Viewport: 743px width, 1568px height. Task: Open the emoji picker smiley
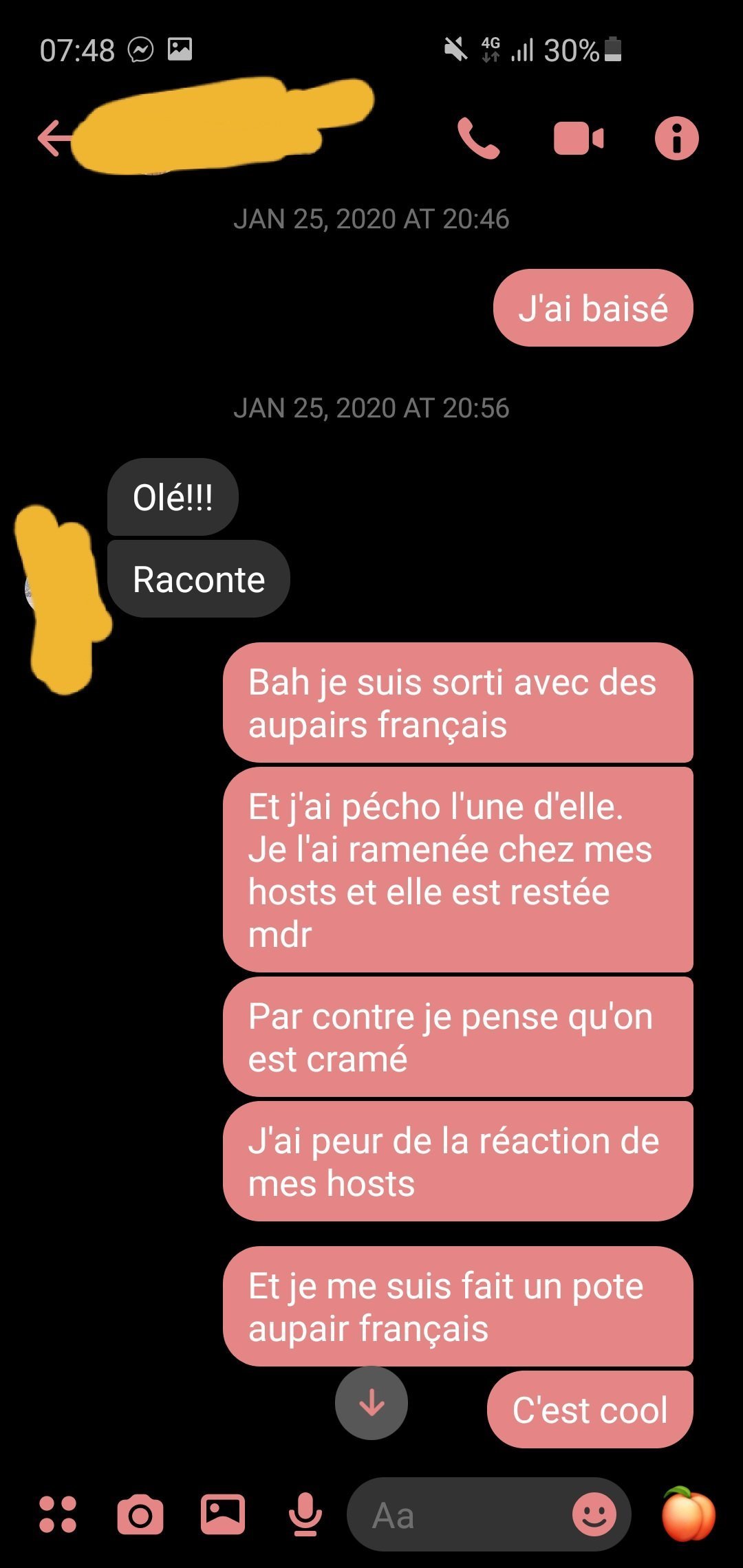pos(594,1514)
